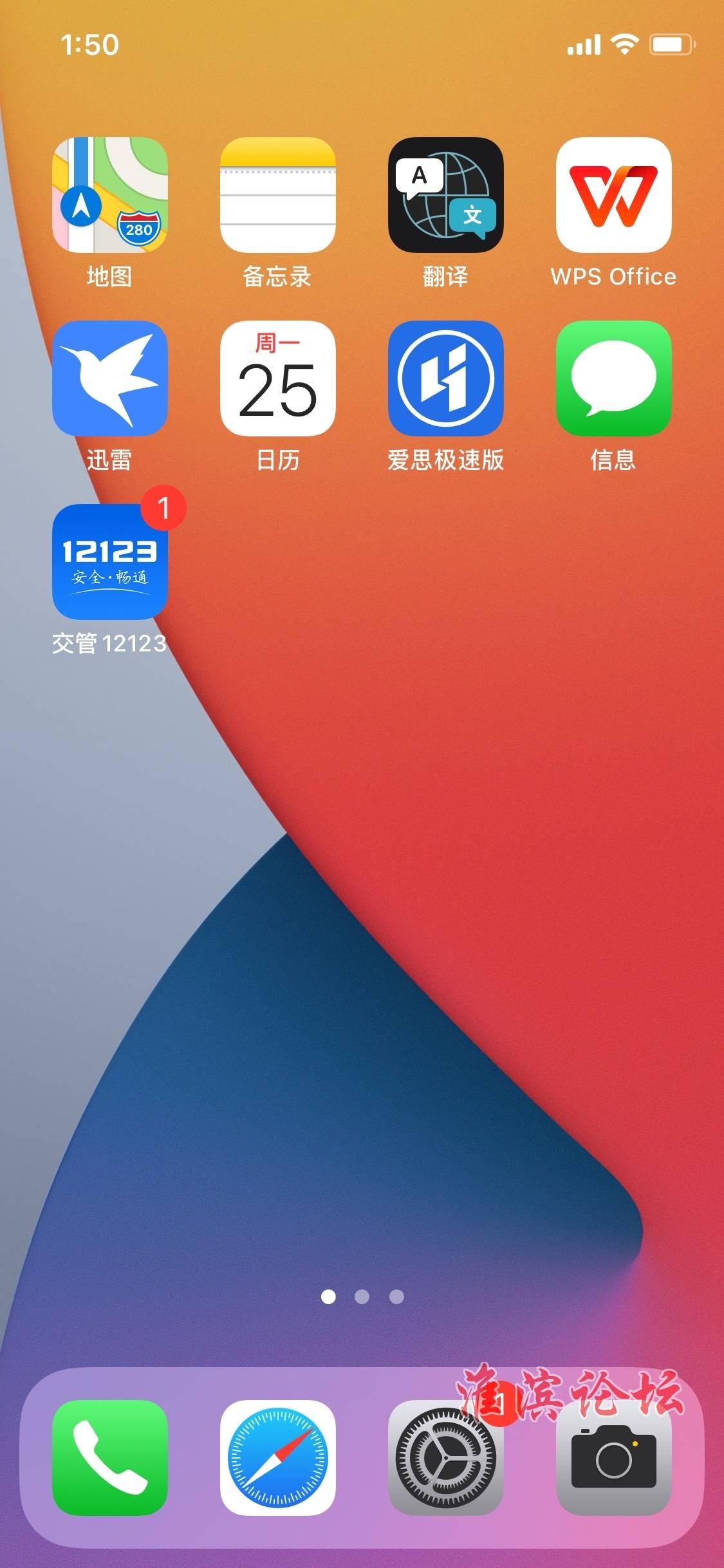
Task: Open the 迅雷 app
Action: 109,378
